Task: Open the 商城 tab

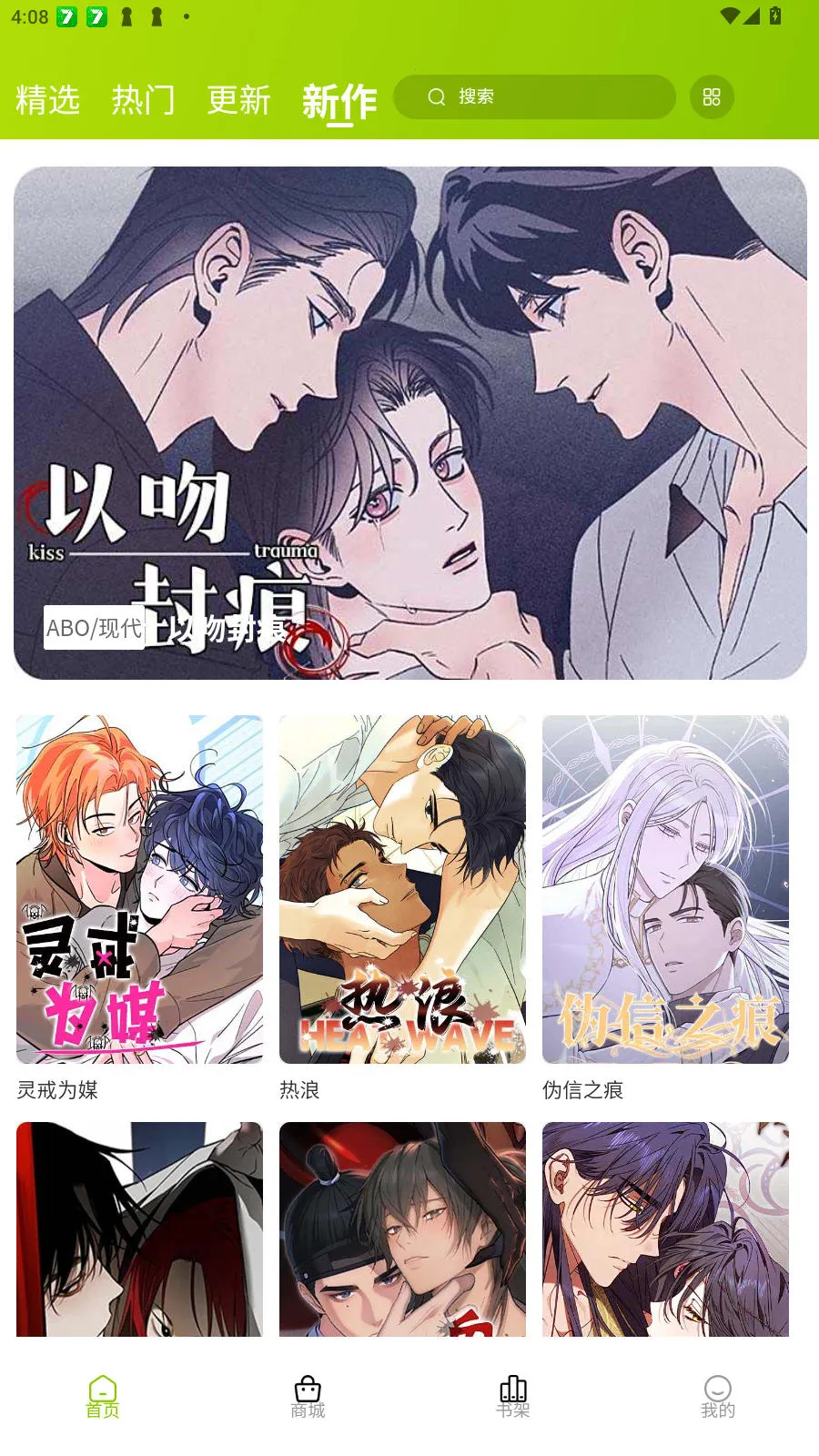Action: 308,1396
